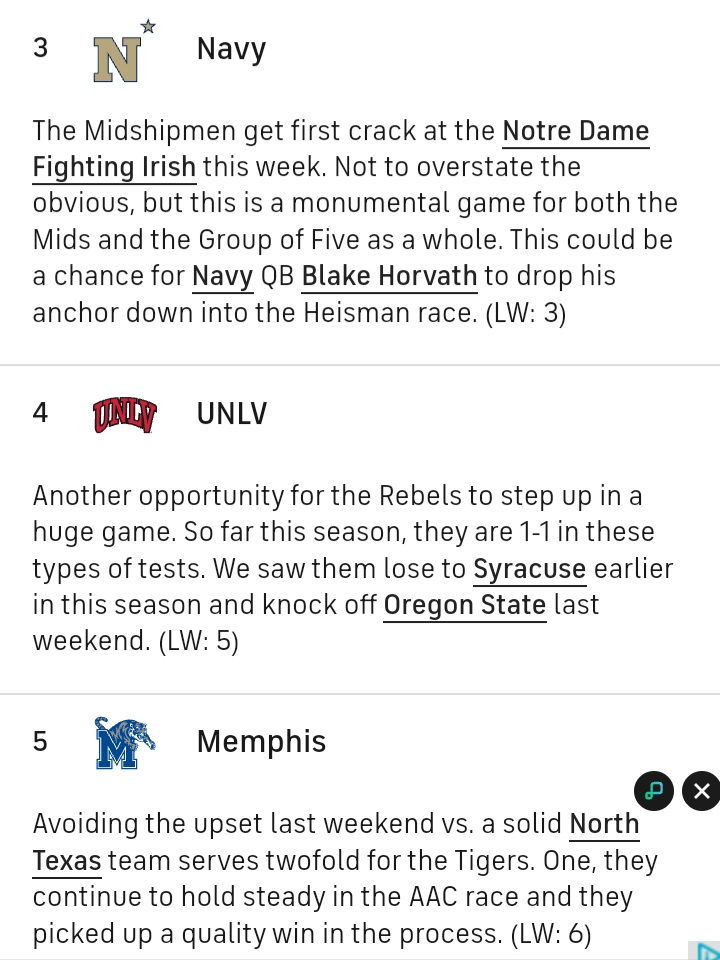The width and height of the screenshot is (720, 960).
Task: Open the Syracuse team link
Action: [x=529, y=569]
